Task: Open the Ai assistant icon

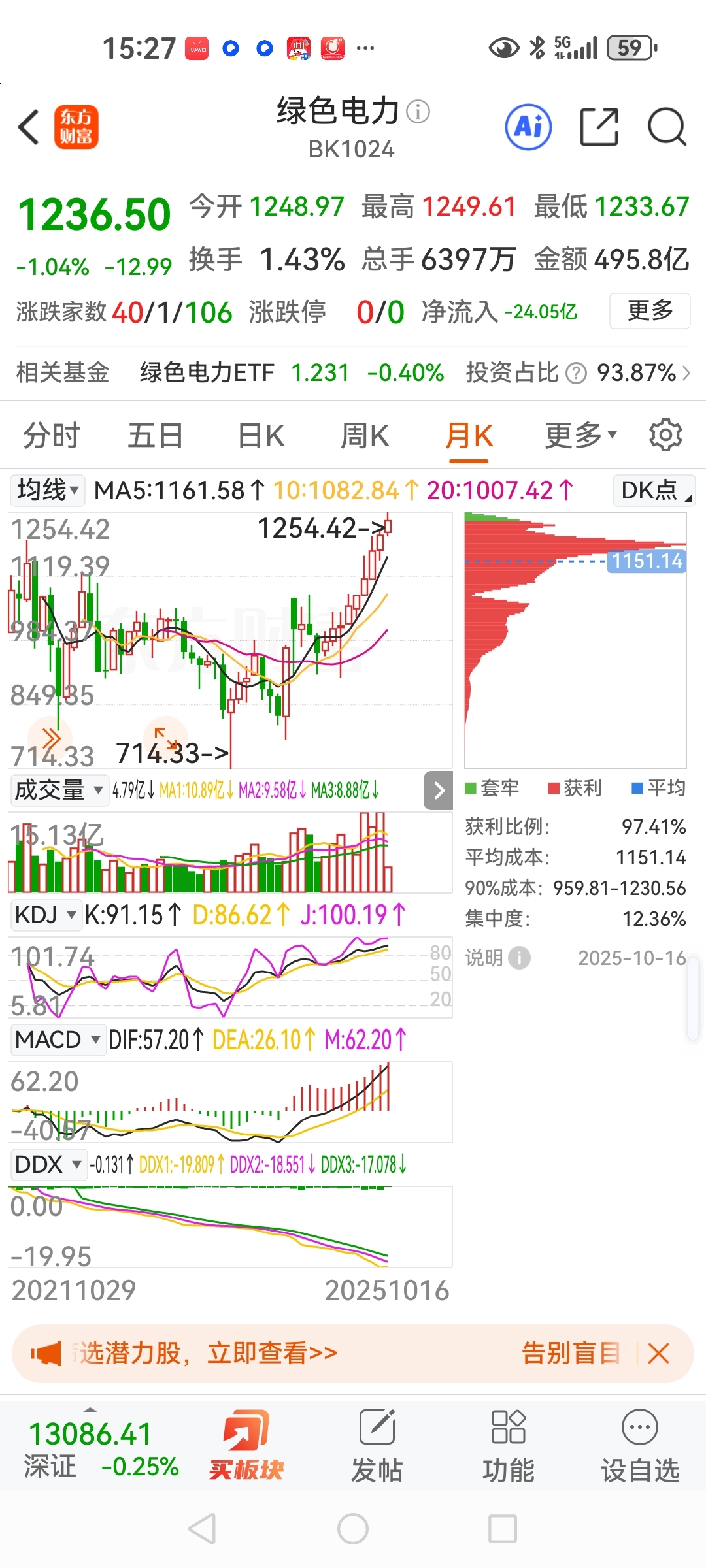Action: [528, 127]
